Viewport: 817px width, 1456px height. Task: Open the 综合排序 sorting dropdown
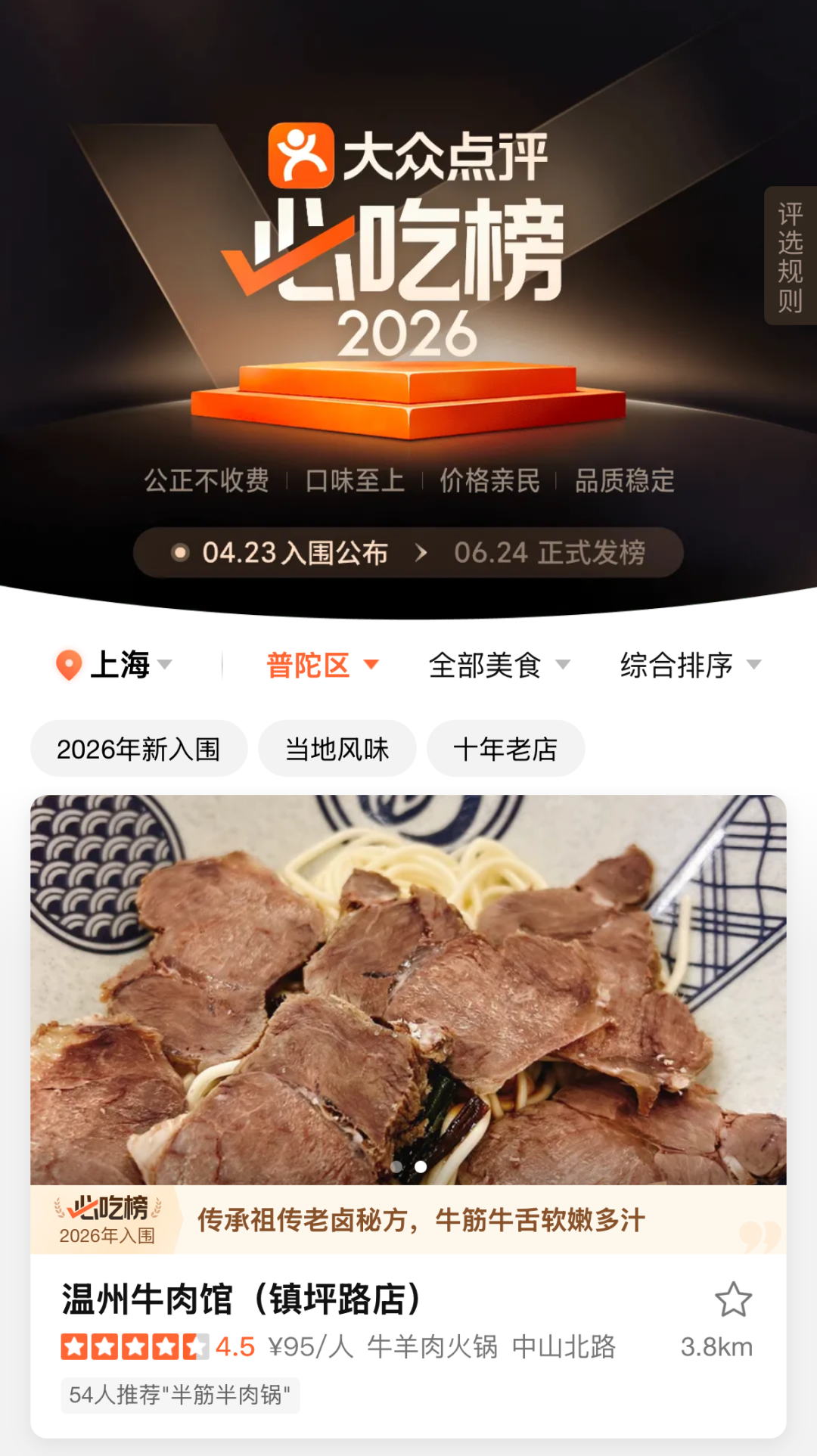tap(690, 665)
